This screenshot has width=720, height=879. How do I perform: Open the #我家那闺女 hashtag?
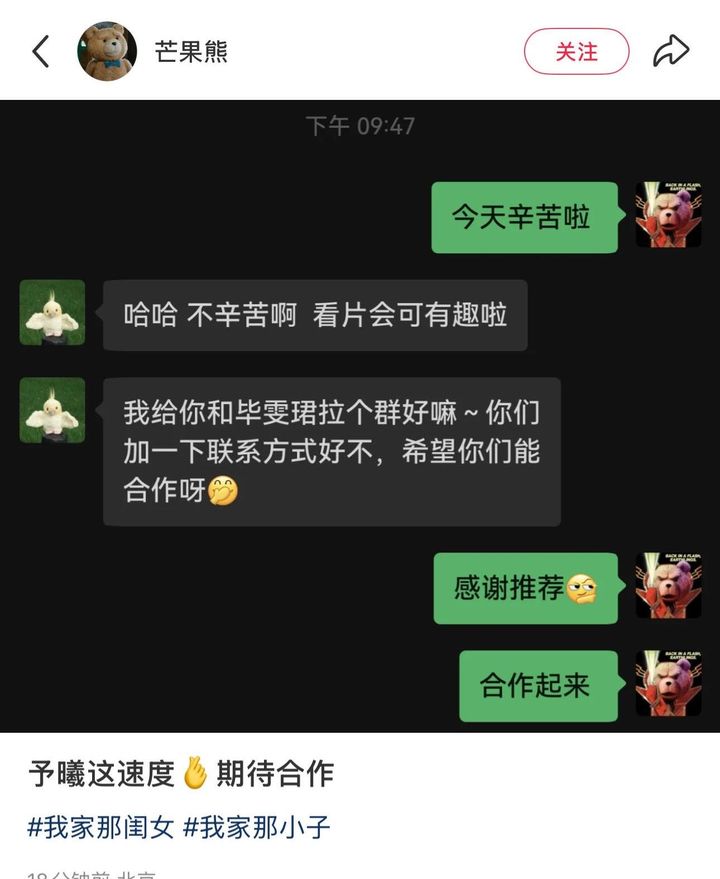(100, 827)
